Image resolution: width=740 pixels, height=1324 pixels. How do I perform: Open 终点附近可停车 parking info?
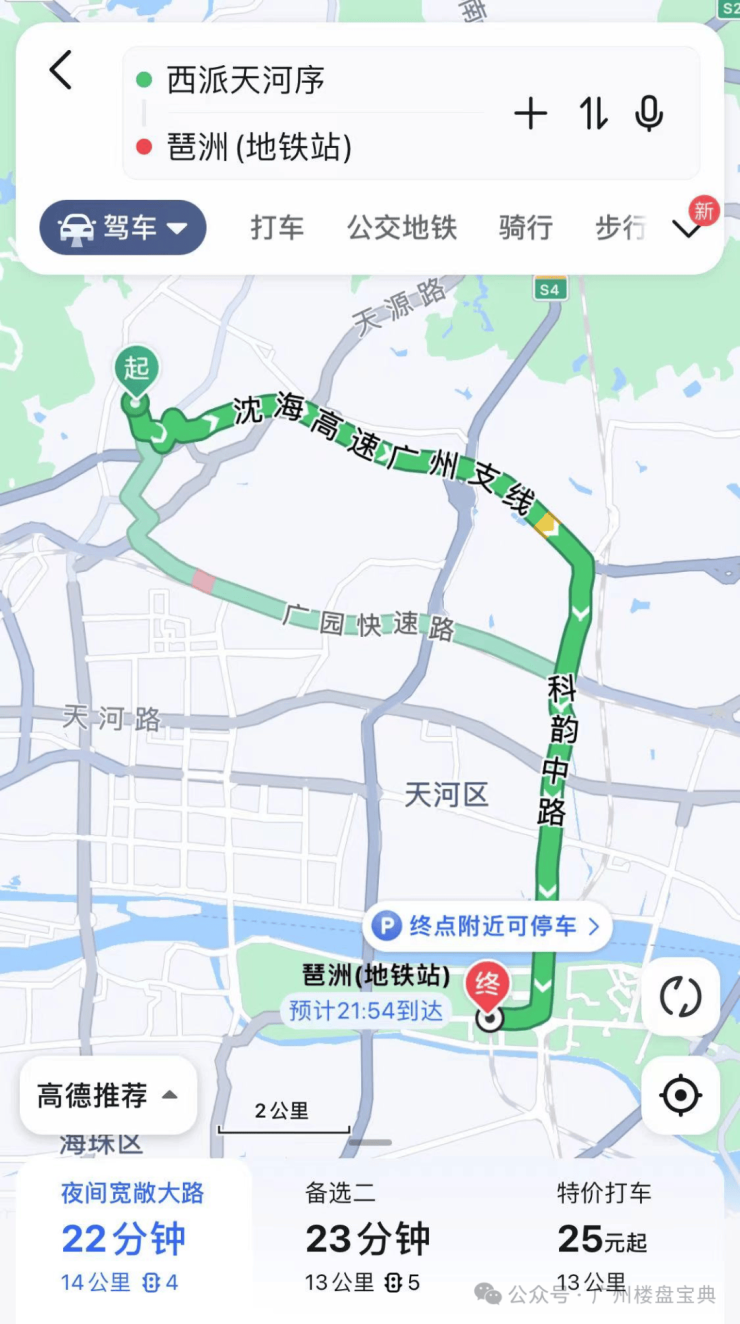tap(487, 927)
